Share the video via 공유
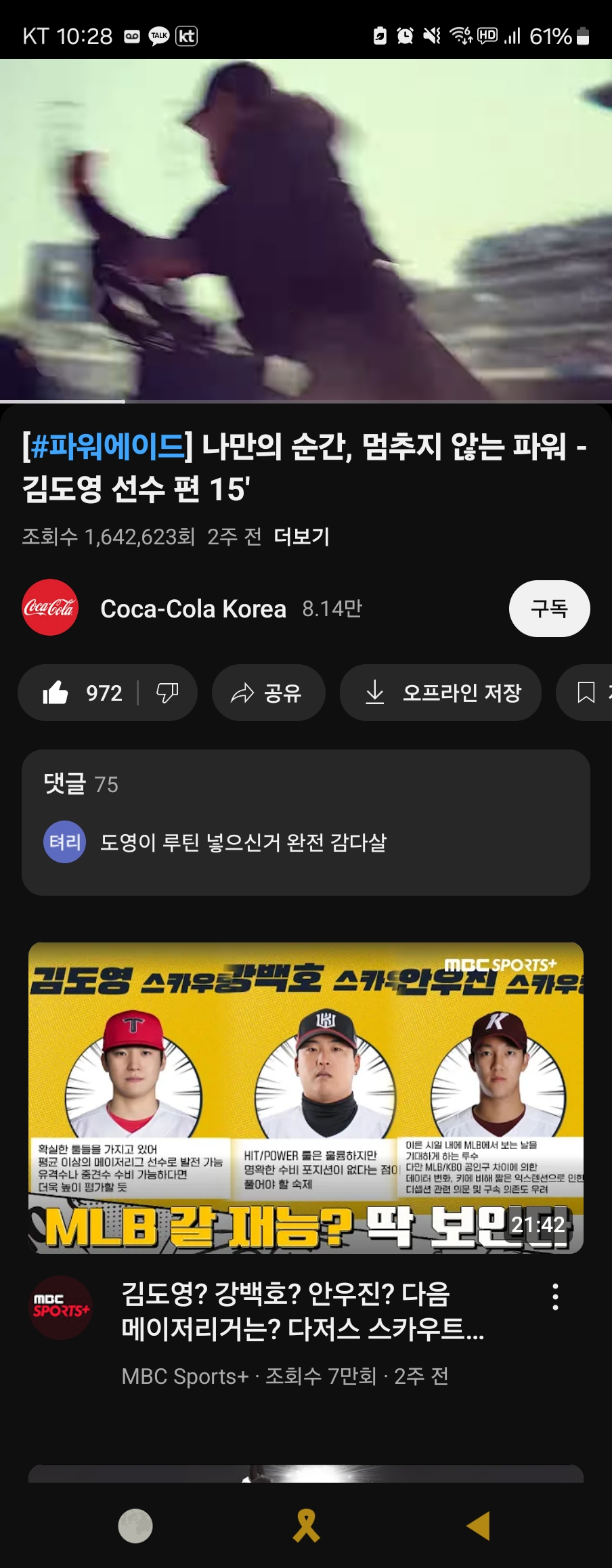This screenshot has width=612, height=1568. (268, 693)
